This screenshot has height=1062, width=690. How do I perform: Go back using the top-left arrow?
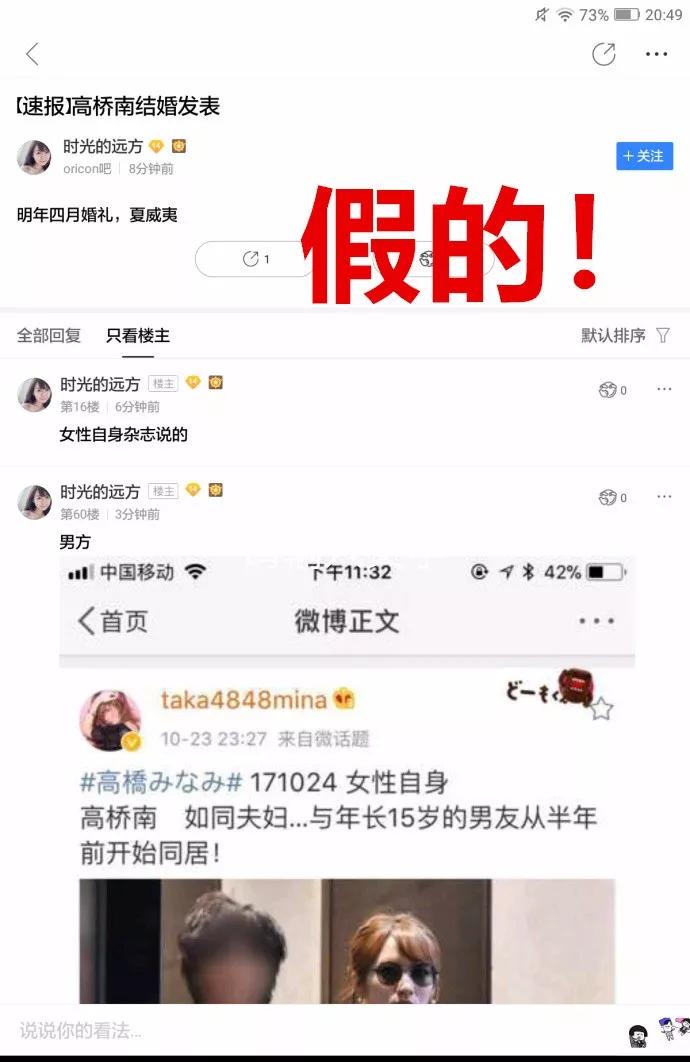coord(32,54)
